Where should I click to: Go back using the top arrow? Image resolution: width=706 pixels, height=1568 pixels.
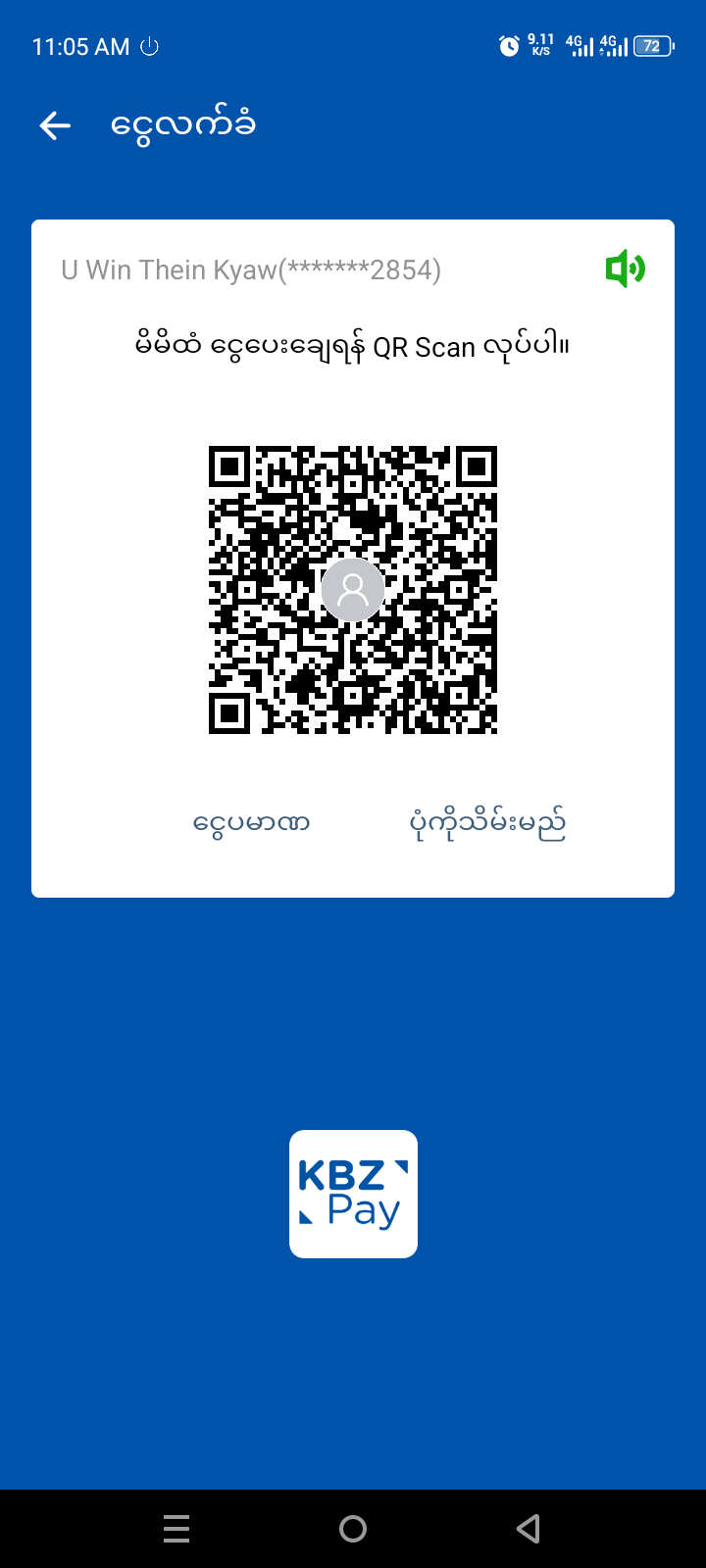pyautogui.click(x=55, y=125)
